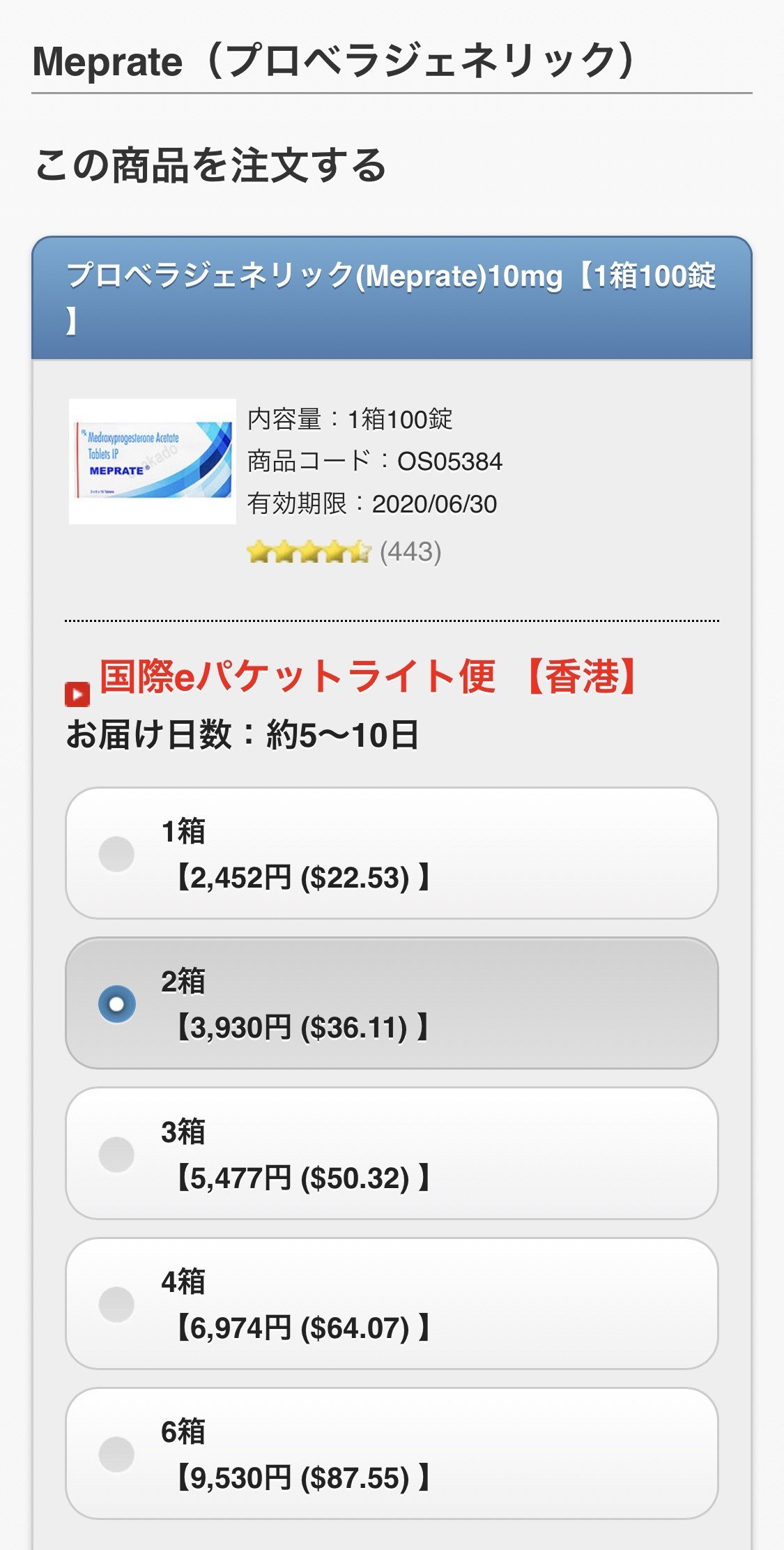
Task: Select the 1箱 option for 2,452円
Action: (392, 853)
